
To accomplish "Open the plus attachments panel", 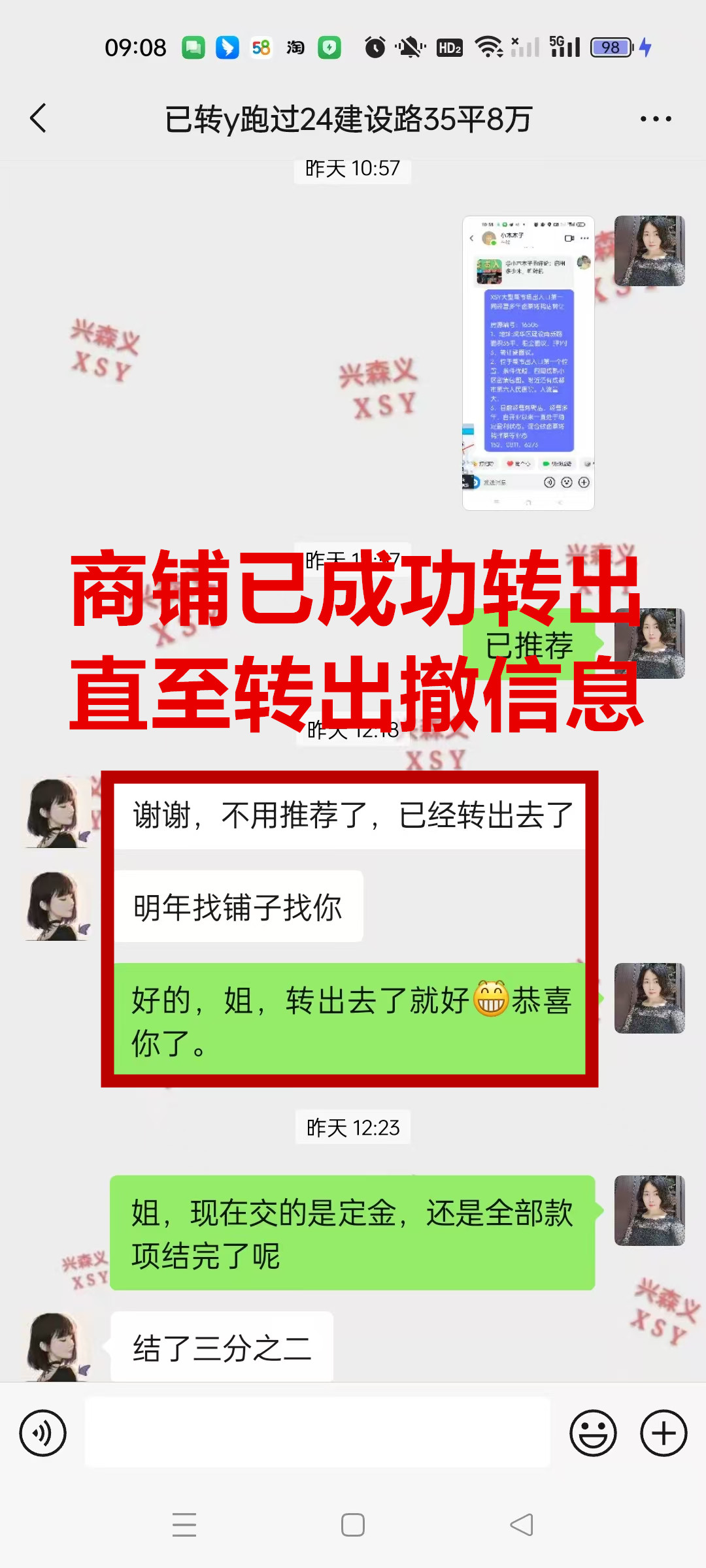I will click(x=663, y=1433).
